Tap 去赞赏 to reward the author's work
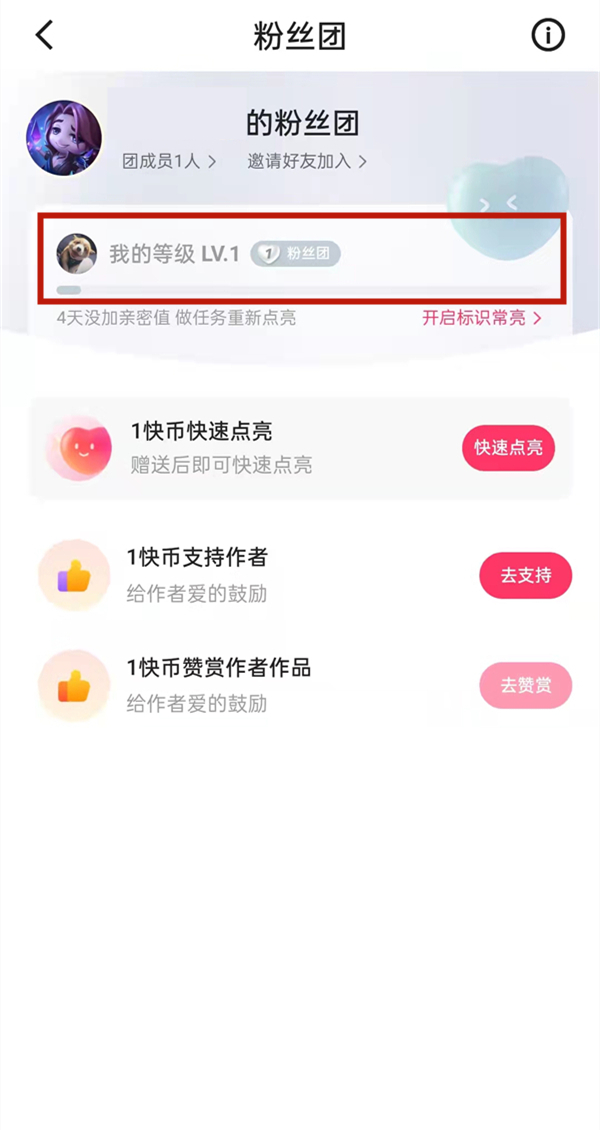Screen dimensions: 600x1130 (x=525, y=685)
